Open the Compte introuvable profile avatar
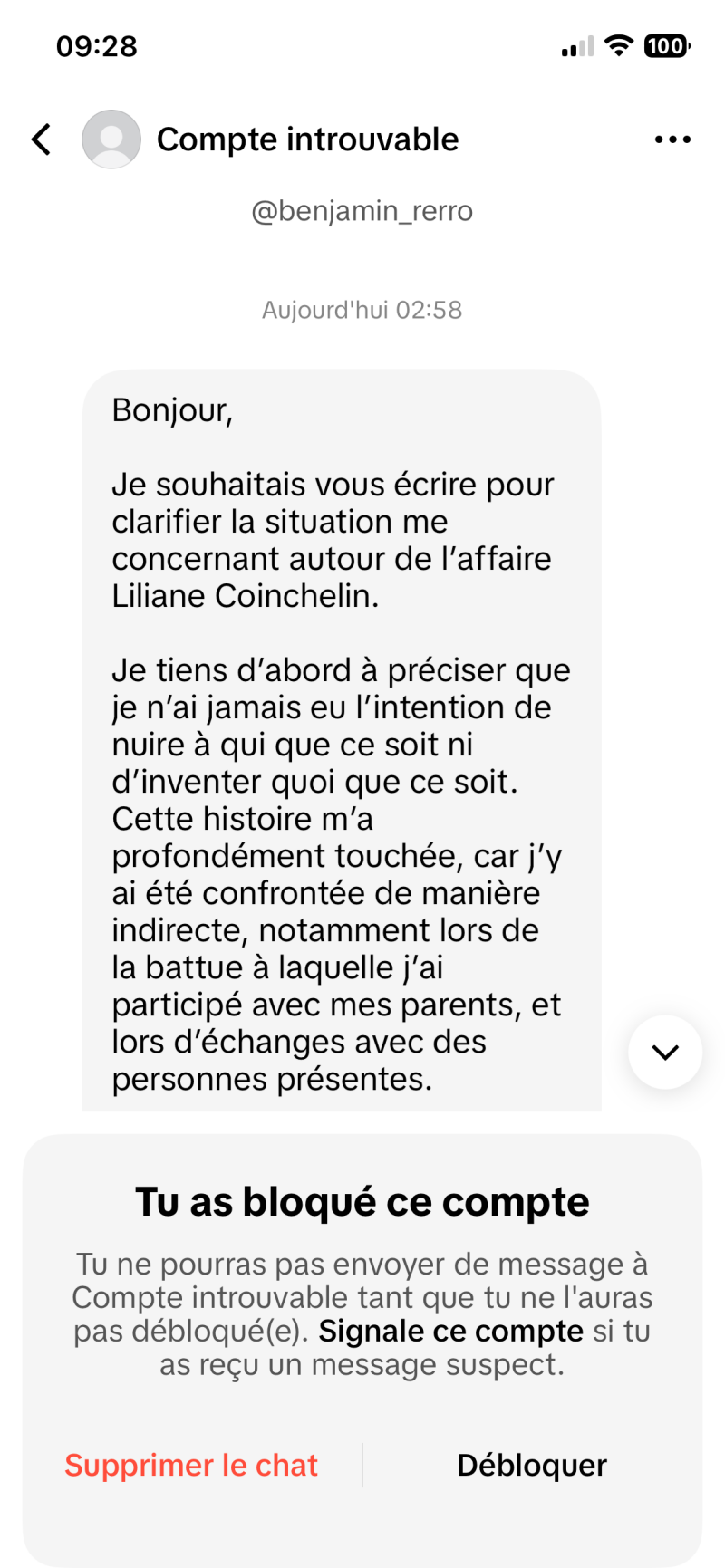The image size is (725, 1568). coord(111,139)
